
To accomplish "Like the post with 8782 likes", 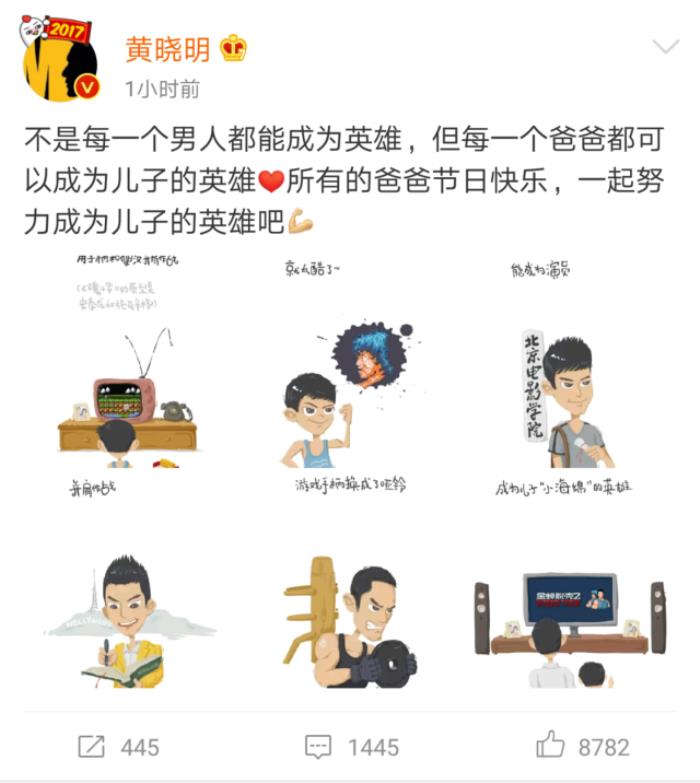I will point(582,746).
